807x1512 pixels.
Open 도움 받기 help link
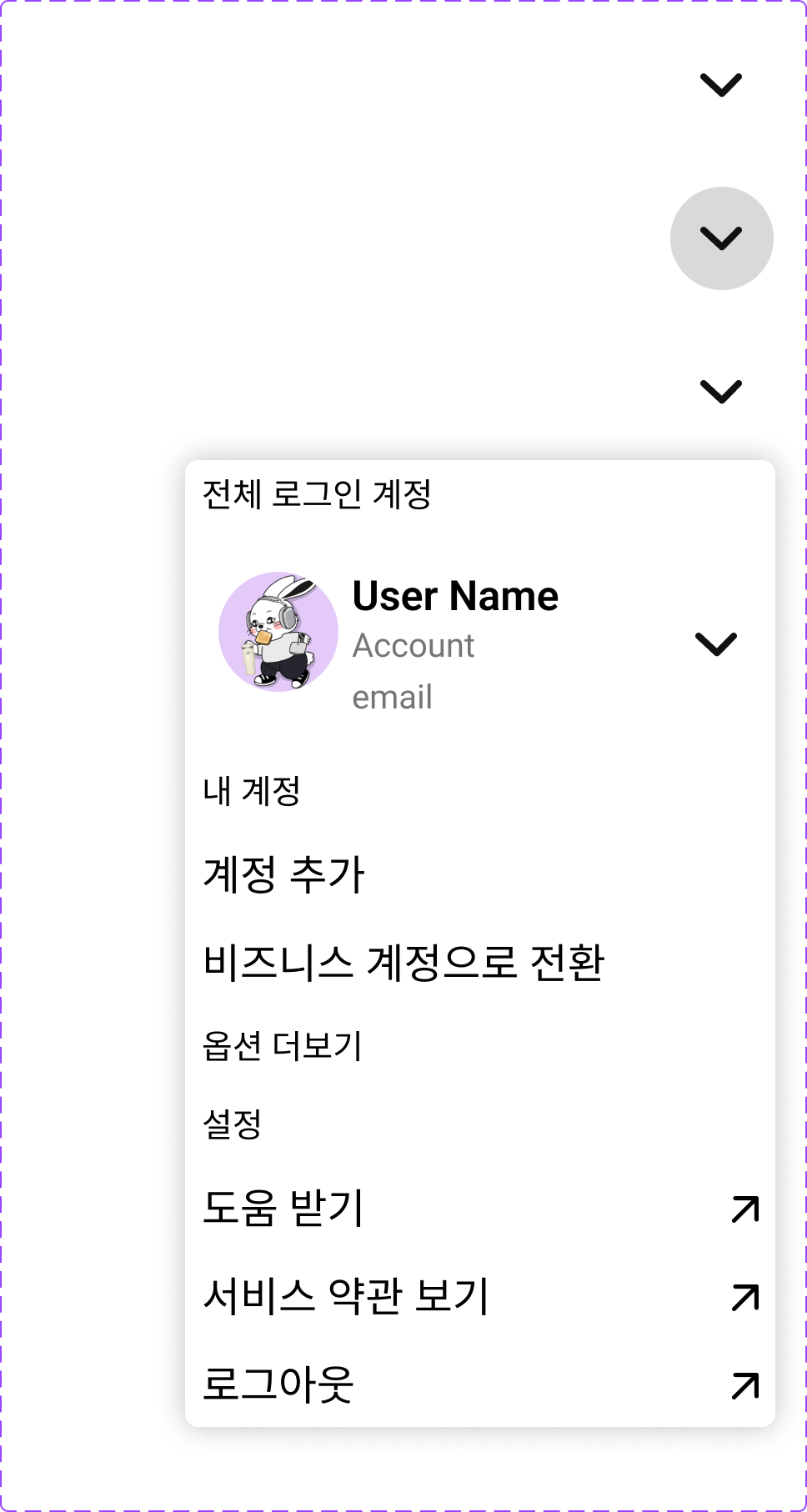tap(480, 1209)
